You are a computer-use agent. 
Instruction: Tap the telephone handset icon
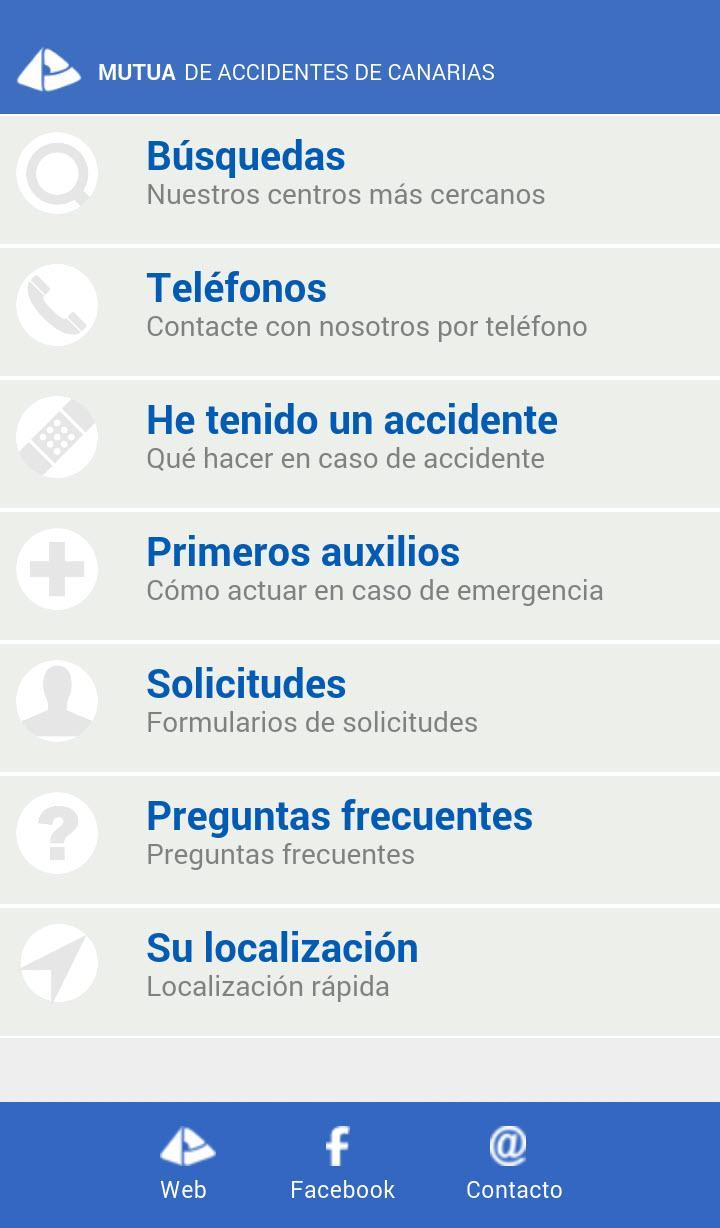(57, 306)
